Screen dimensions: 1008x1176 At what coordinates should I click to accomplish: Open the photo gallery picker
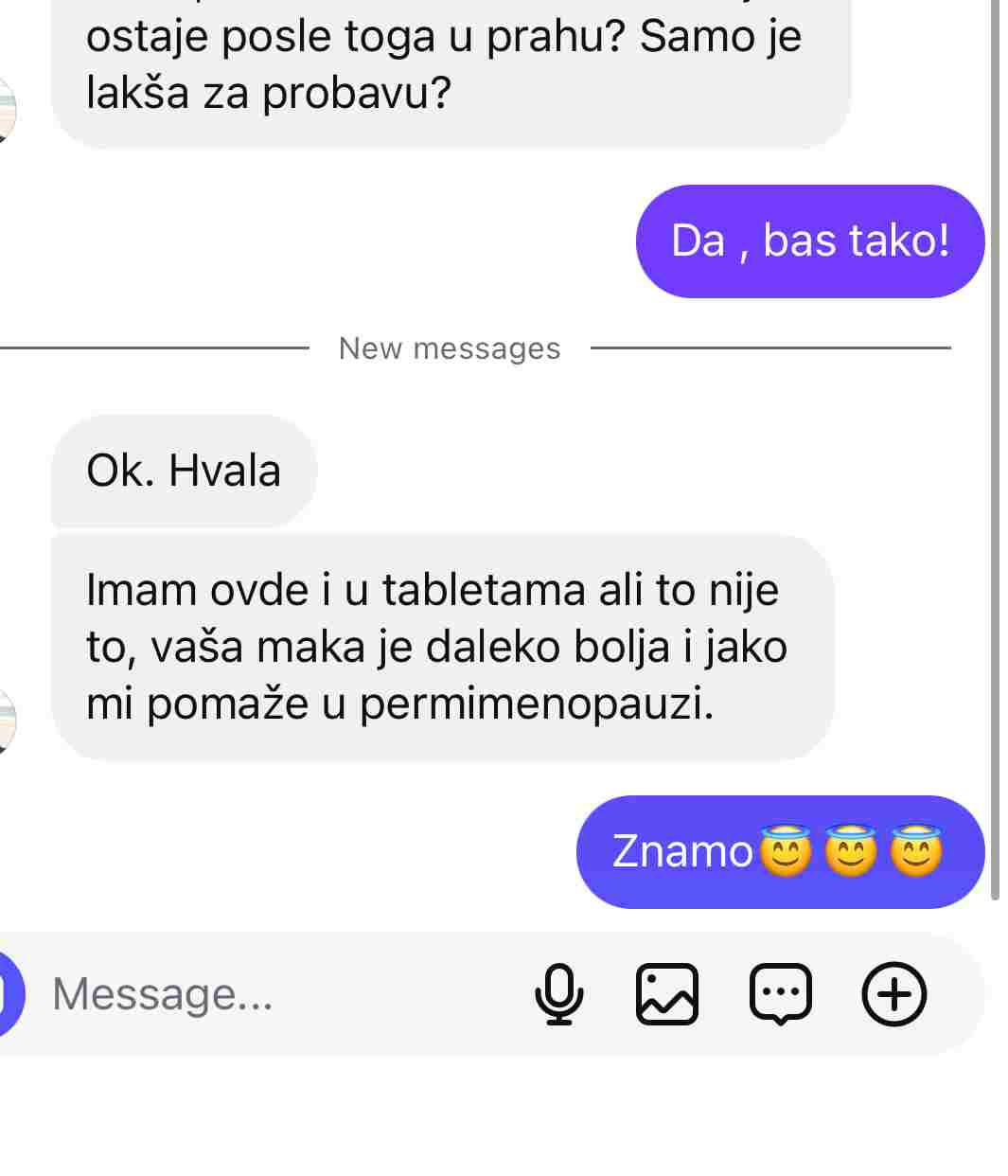click(666, 994)
